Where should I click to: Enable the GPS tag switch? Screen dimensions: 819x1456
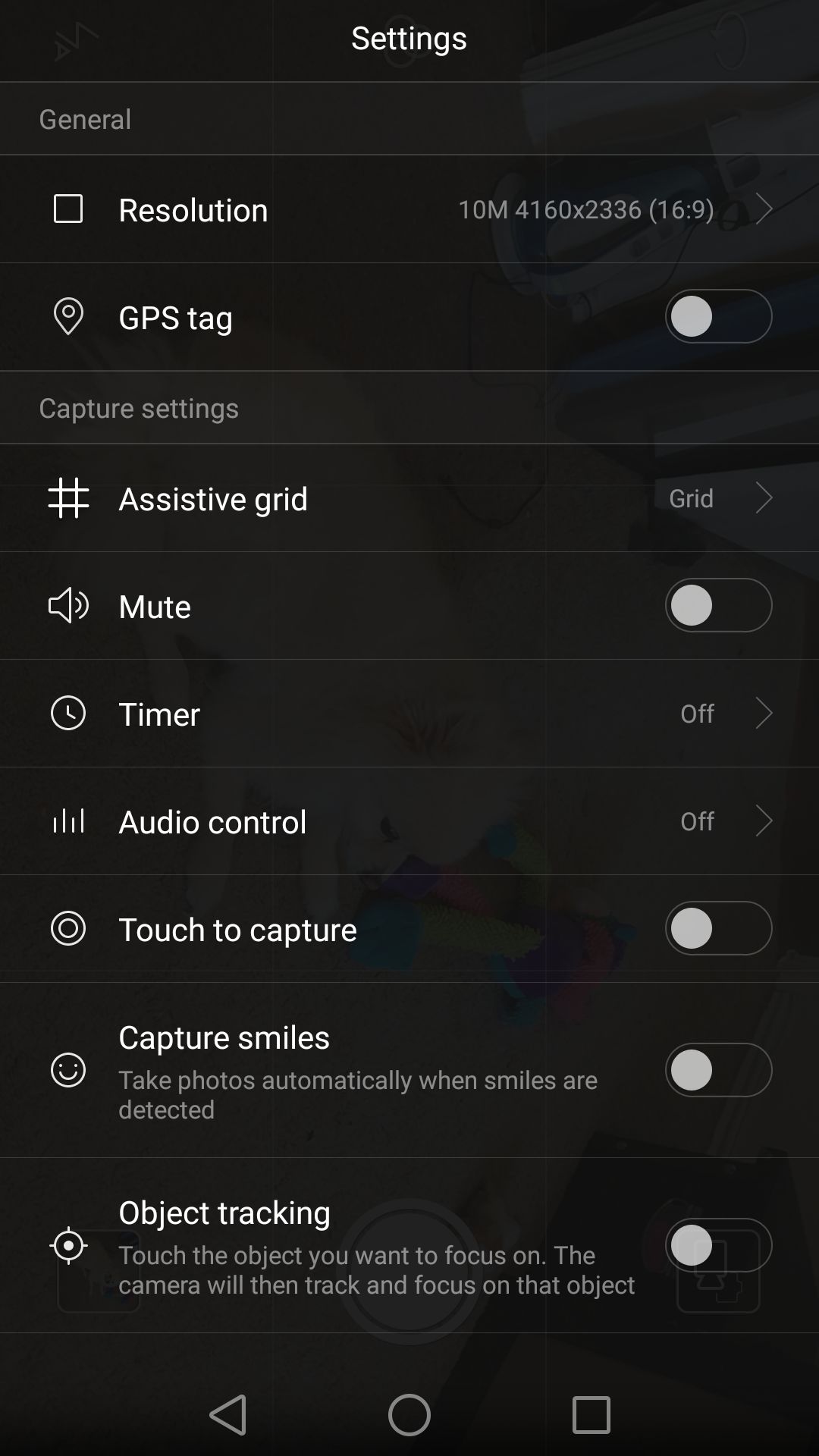(718, 316)
